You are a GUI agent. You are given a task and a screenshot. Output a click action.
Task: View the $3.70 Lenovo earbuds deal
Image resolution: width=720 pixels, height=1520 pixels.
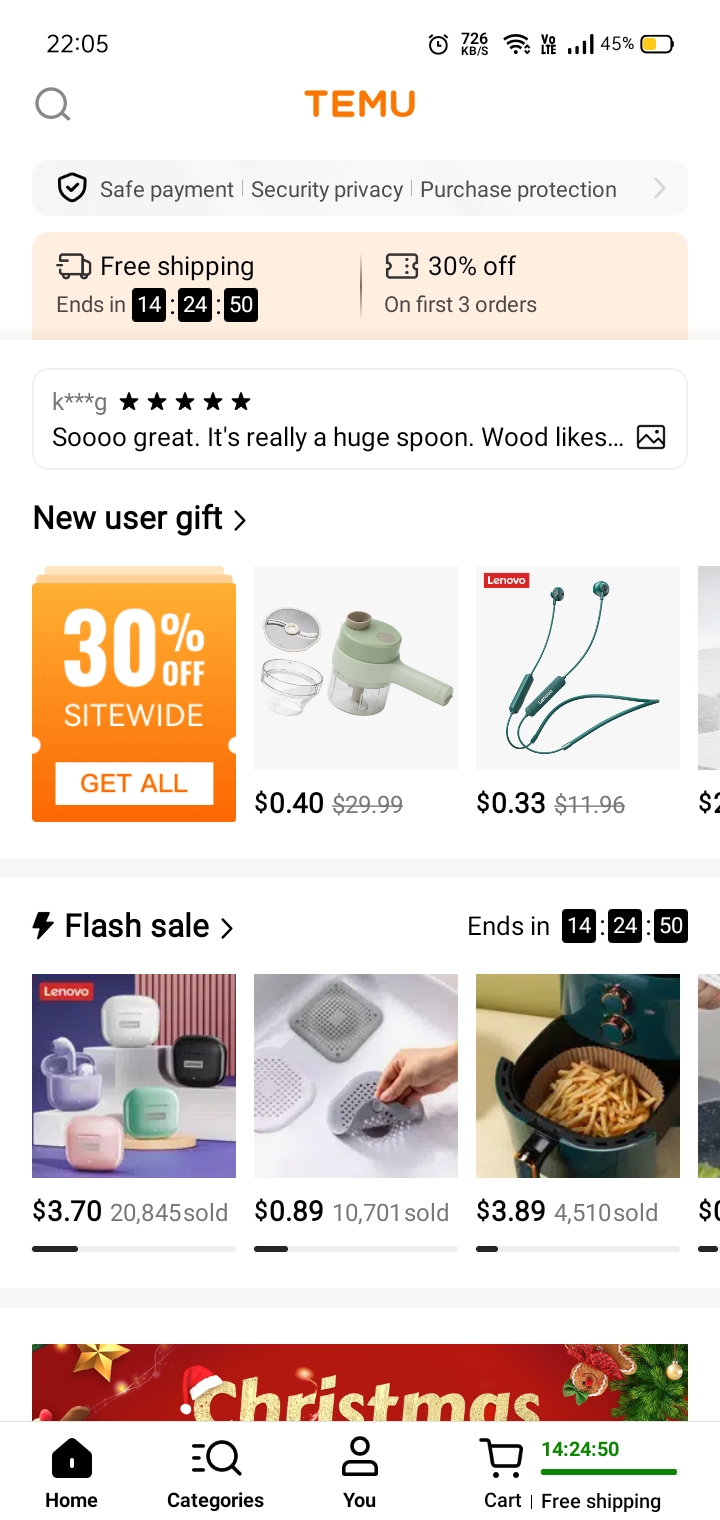pos(134,1112)
